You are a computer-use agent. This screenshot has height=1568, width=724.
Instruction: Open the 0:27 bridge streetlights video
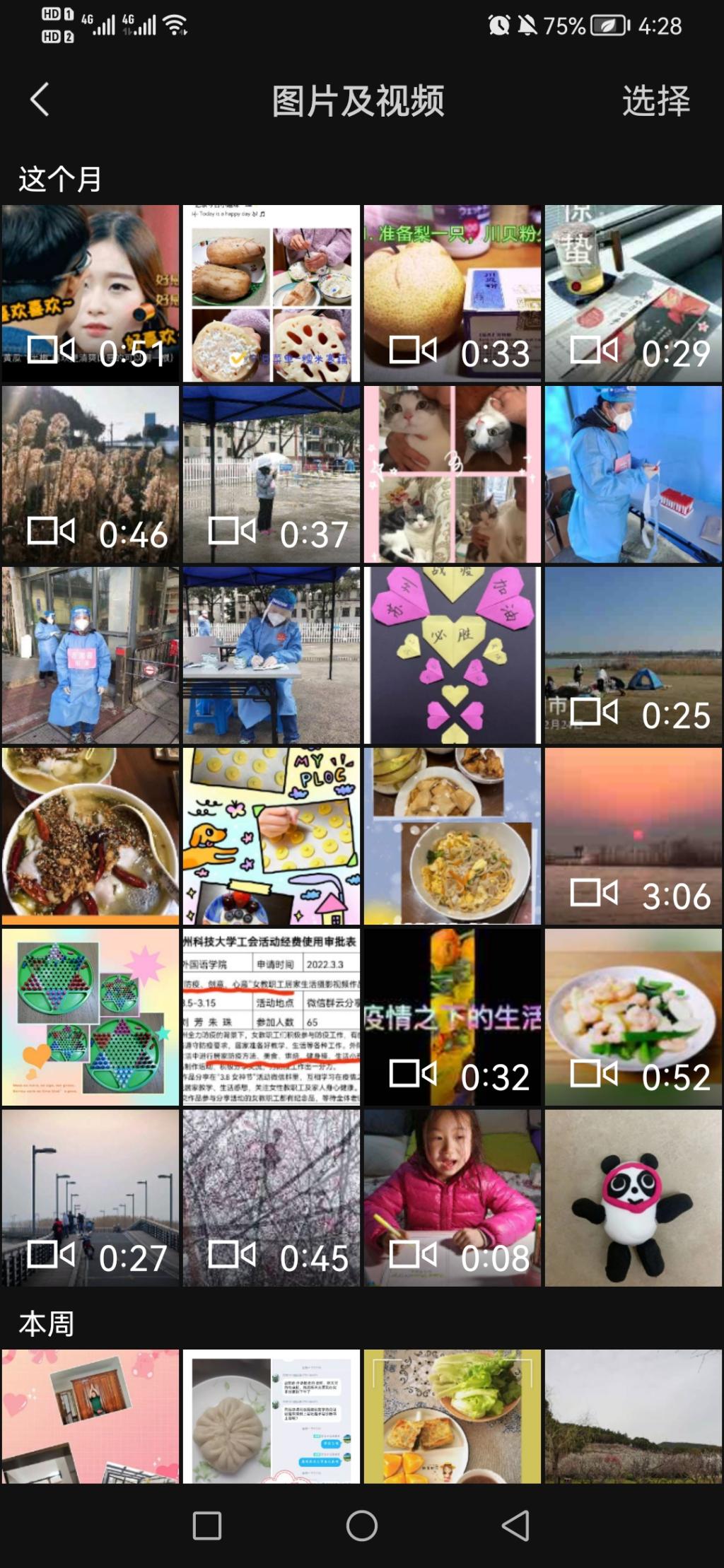(x=90, y=1198)
